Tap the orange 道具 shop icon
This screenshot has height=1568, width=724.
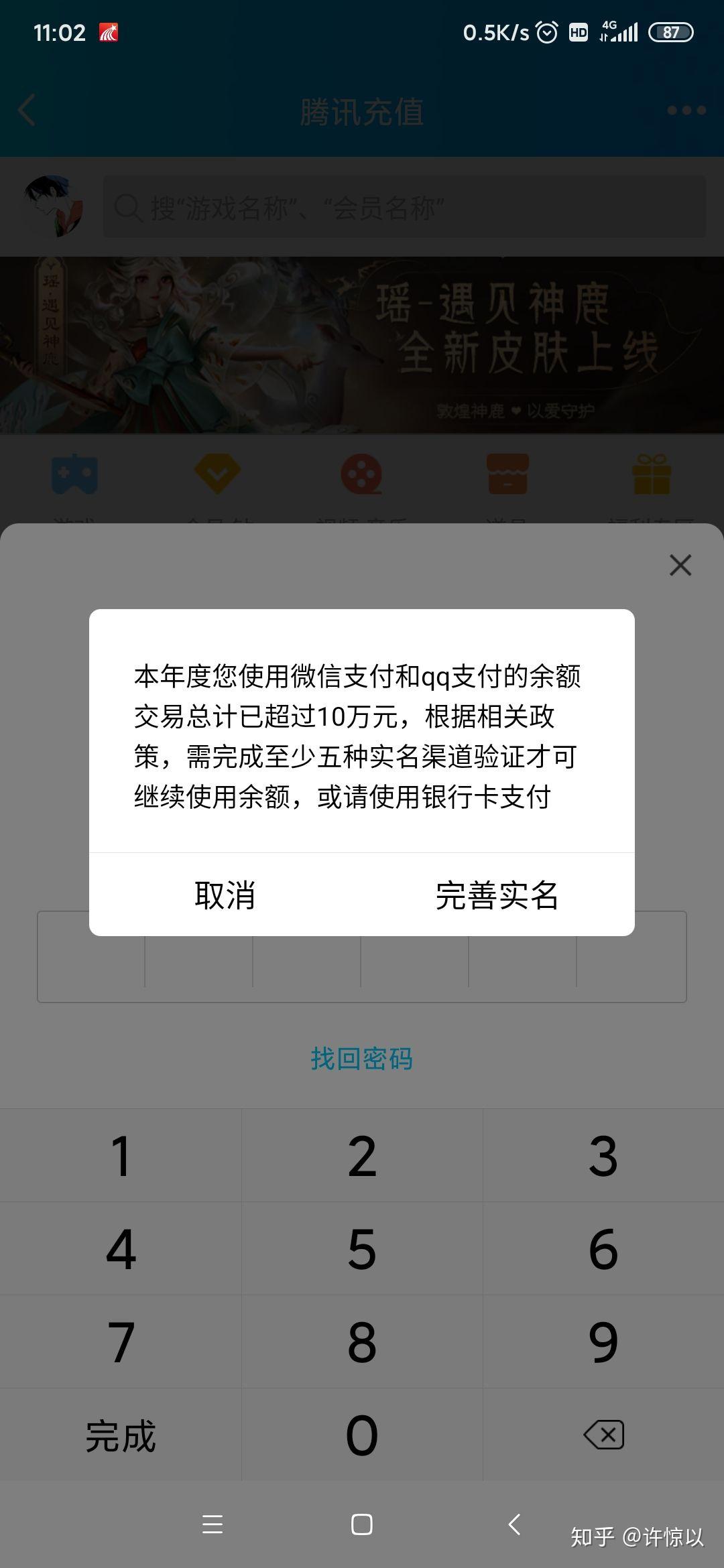pyautogui.click(x=507, y=476)
